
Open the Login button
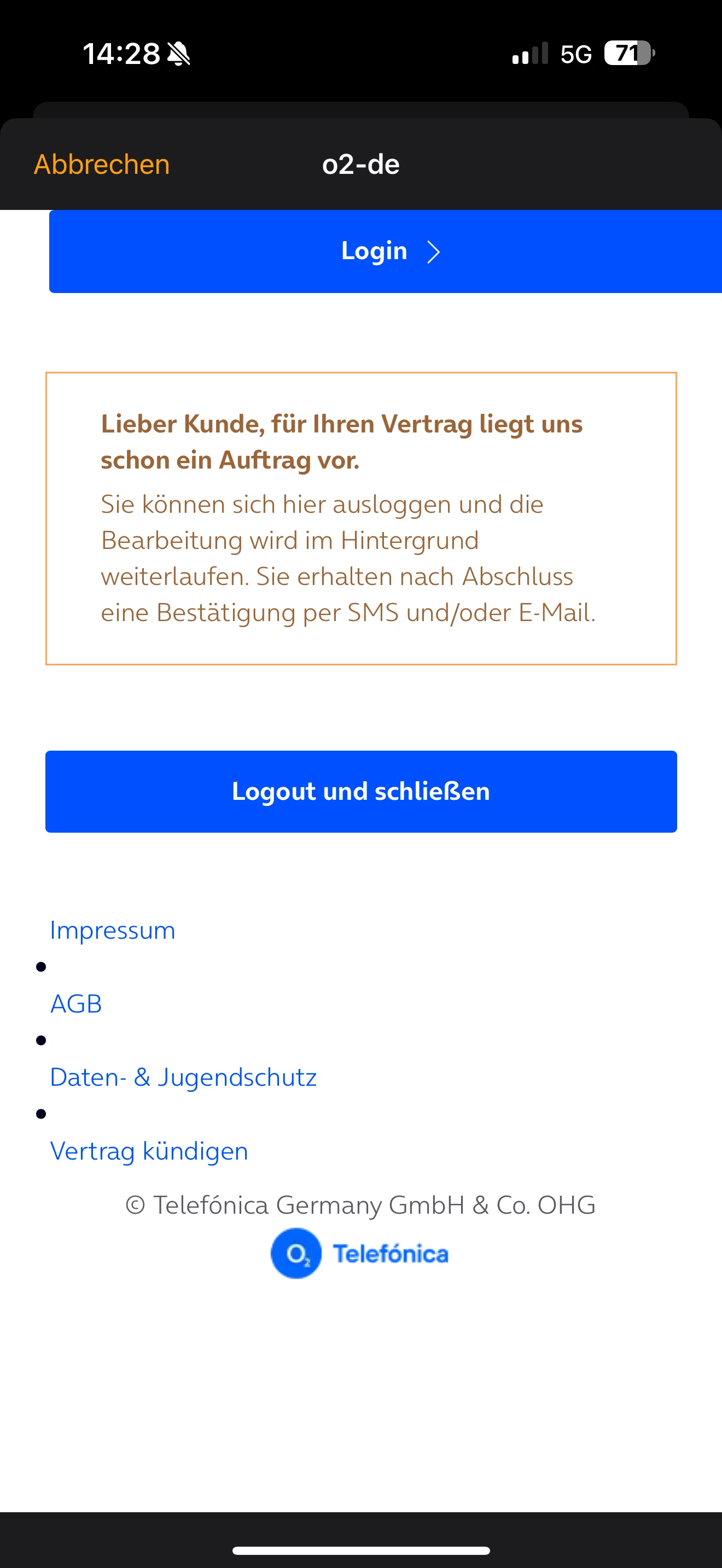coord(386,251)
